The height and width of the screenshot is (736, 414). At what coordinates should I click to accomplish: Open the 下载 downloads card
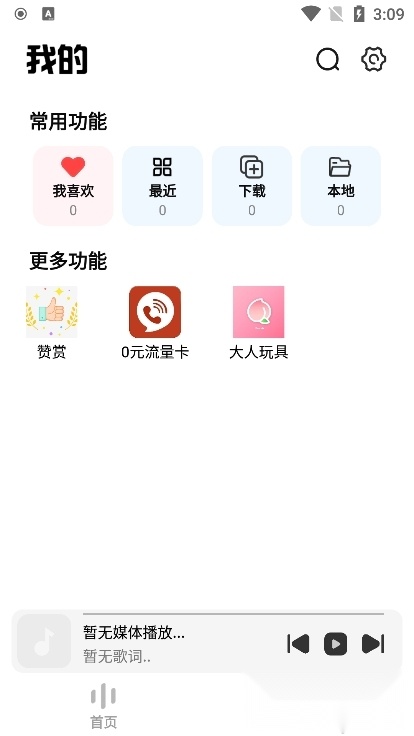click(x=252, y=186)
